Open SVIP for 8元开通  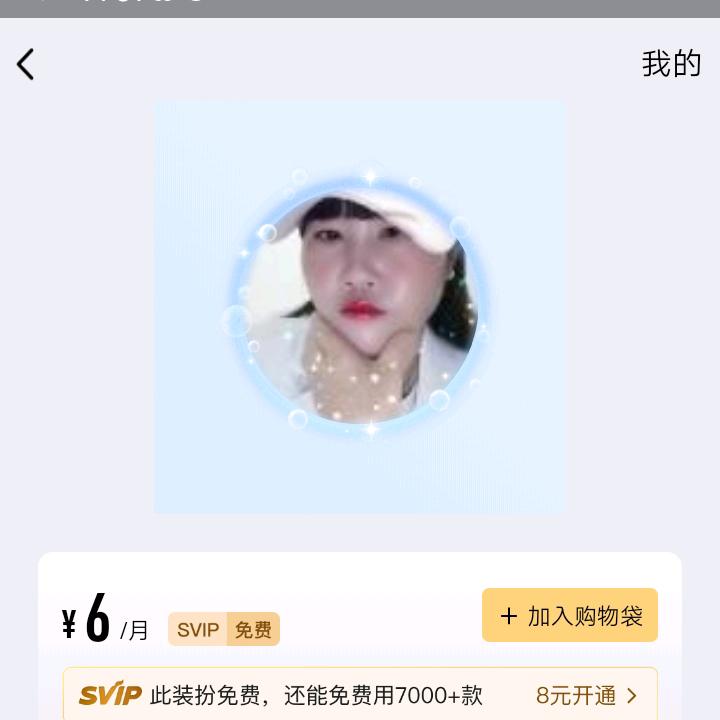[587, 695]
